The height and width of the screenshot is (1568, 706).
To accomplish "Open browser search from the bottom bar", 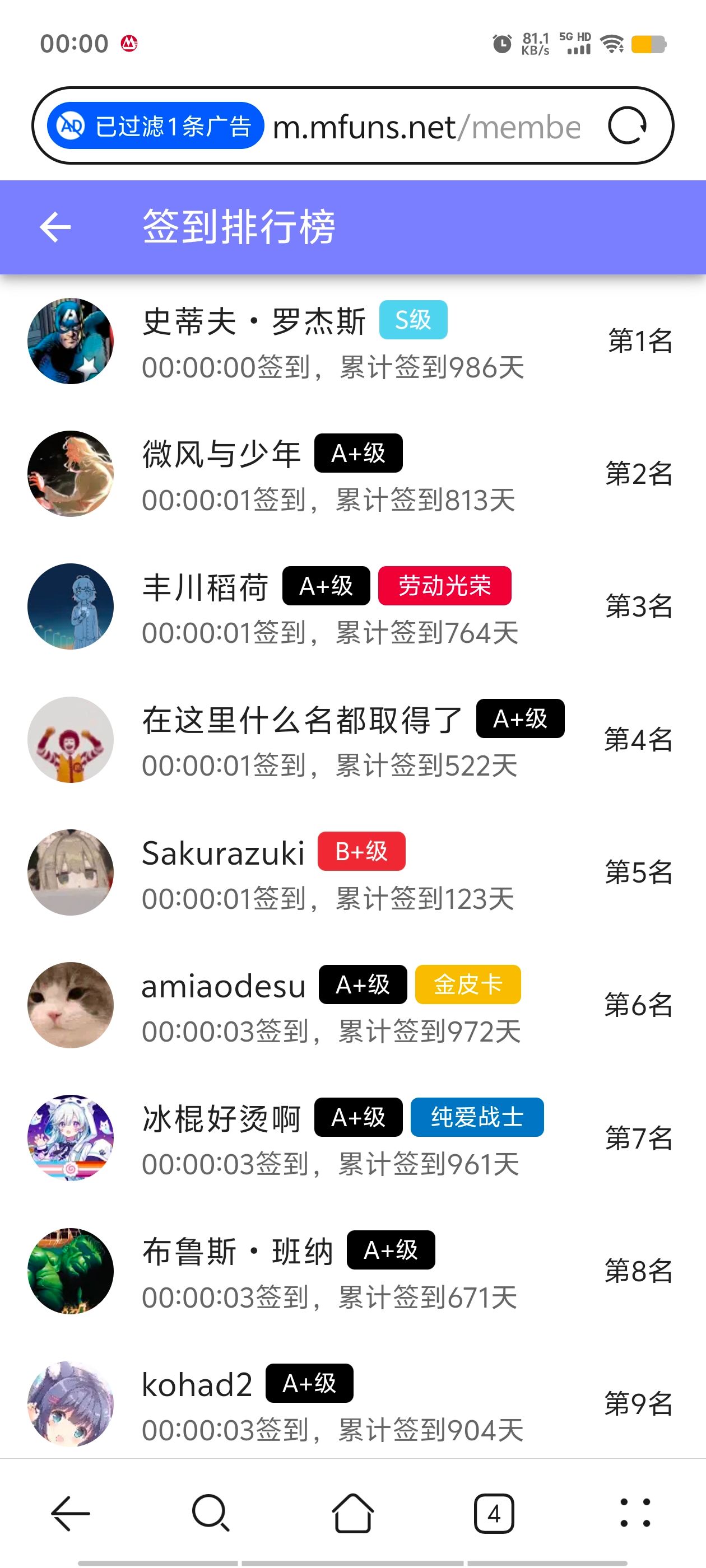I will (x=211, y=1513).
